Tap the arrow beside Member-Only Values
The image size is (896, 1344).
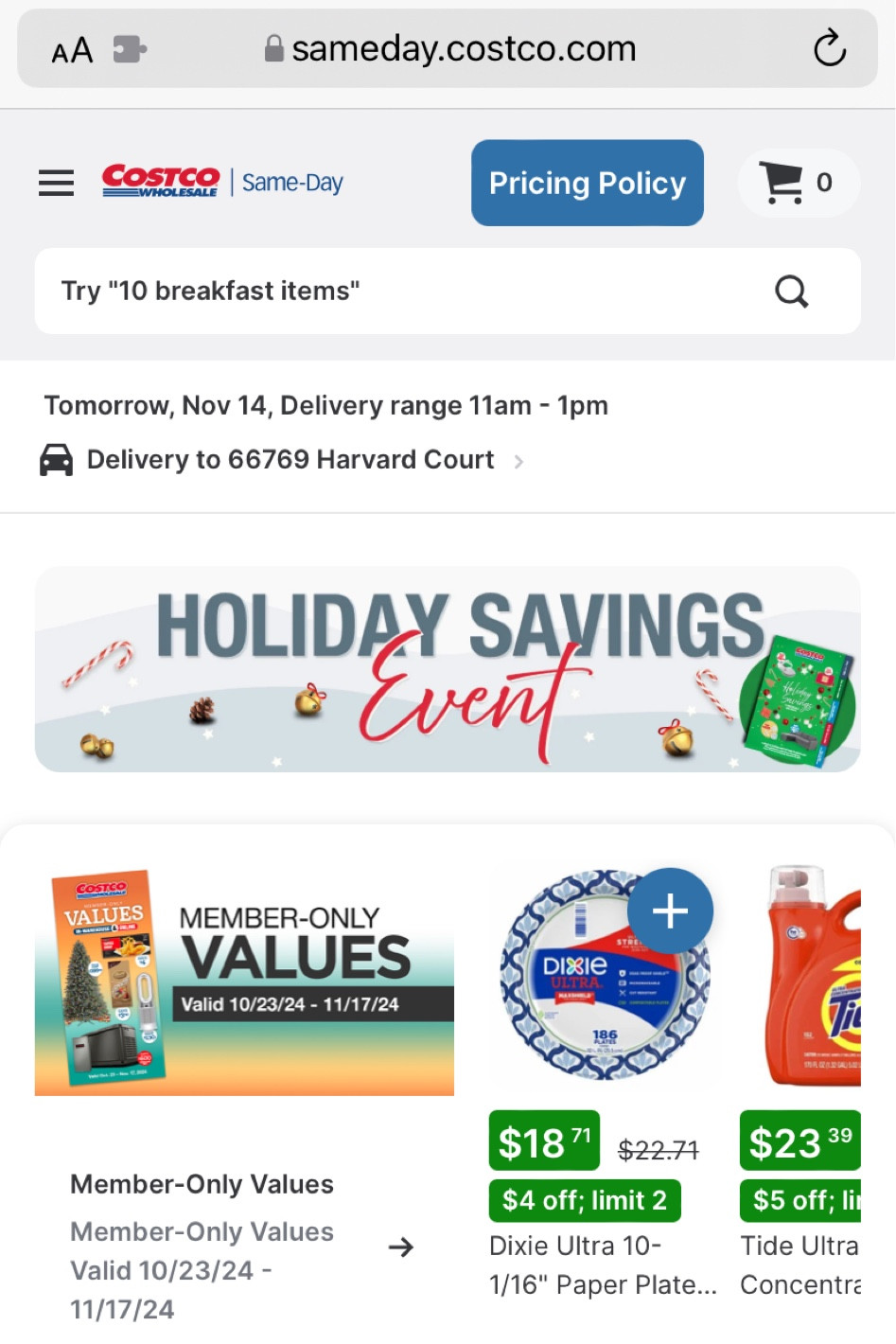(401, 1247)
